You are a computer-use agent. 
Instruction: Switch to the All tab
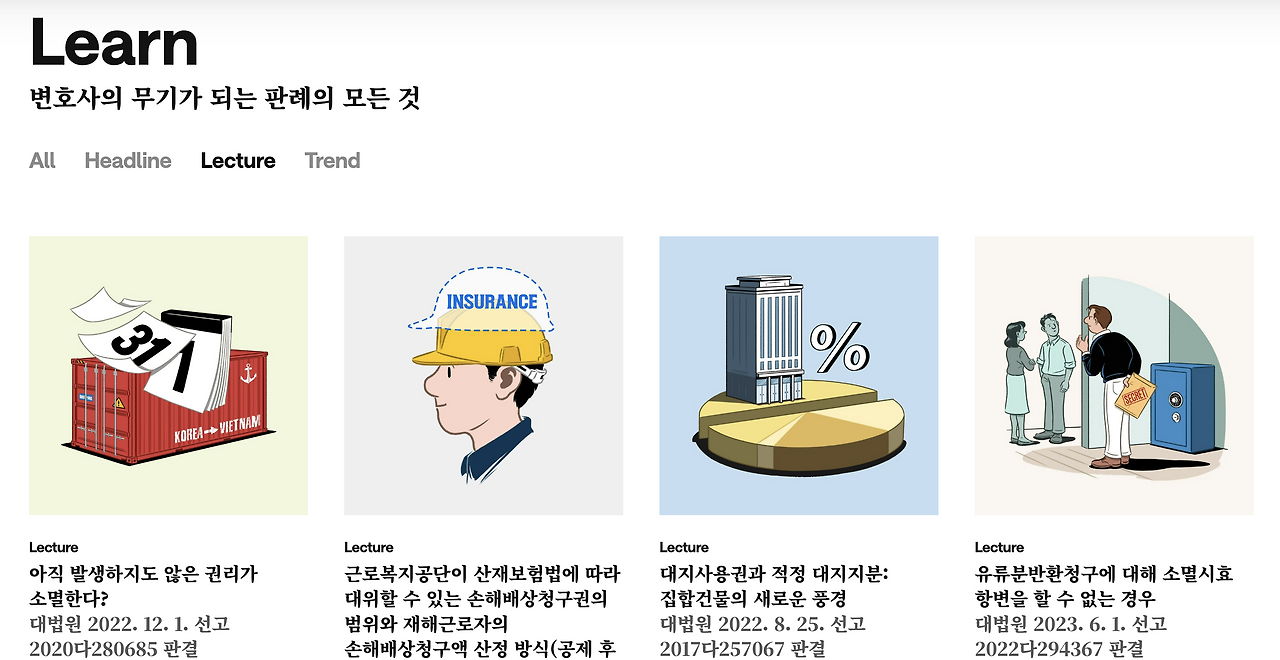42,161
